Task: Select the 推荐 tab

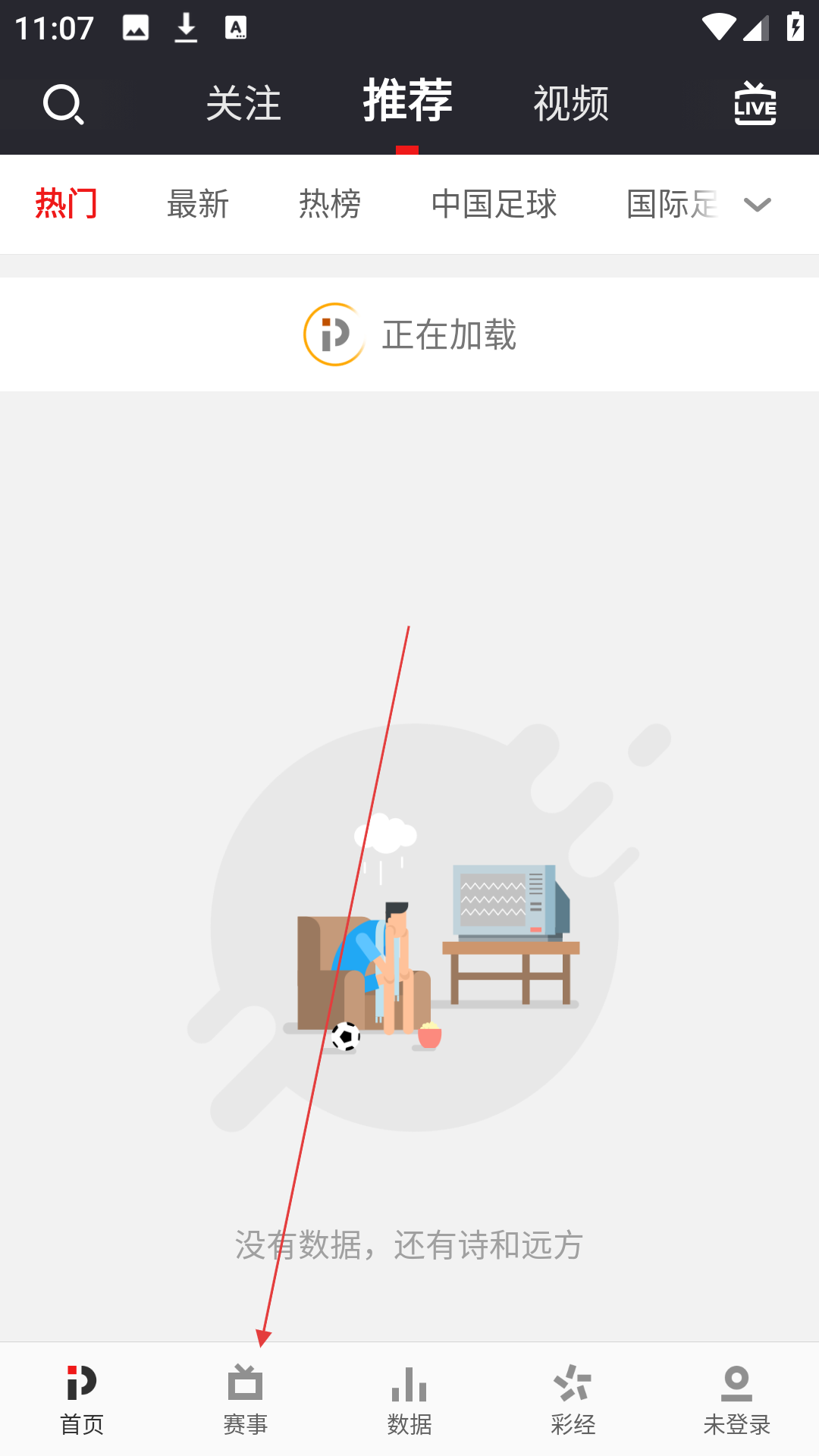Action: coord(407,101)
